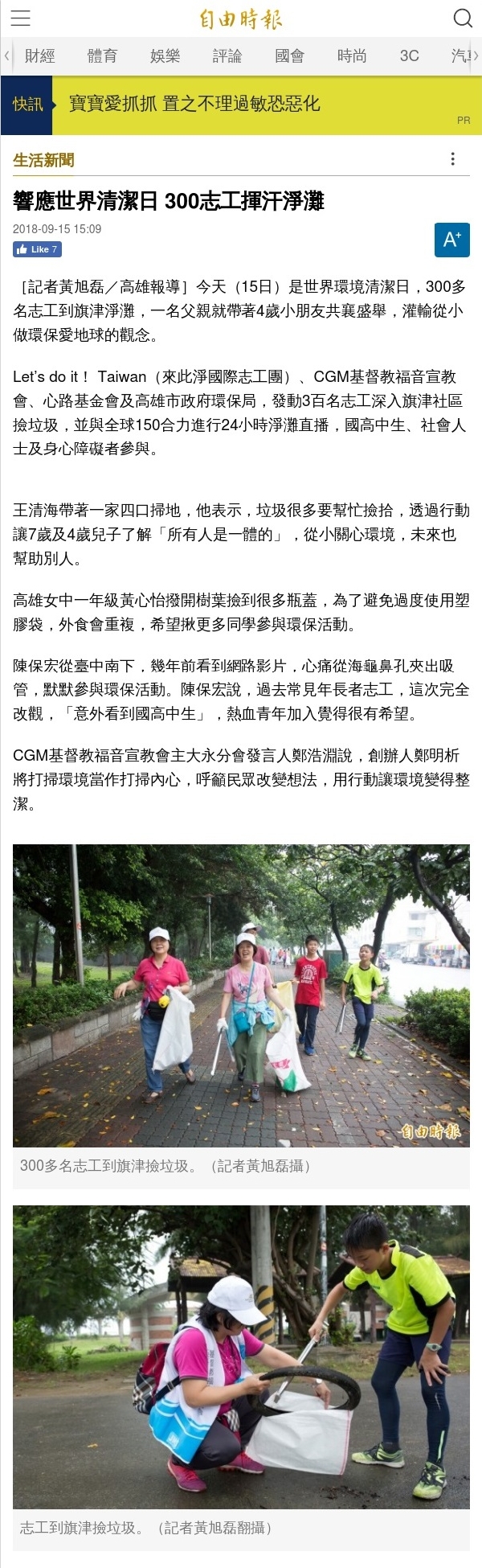
Task: Open the 寶寶愛抓抓 快訊 banner
Action: pos(194,104)
